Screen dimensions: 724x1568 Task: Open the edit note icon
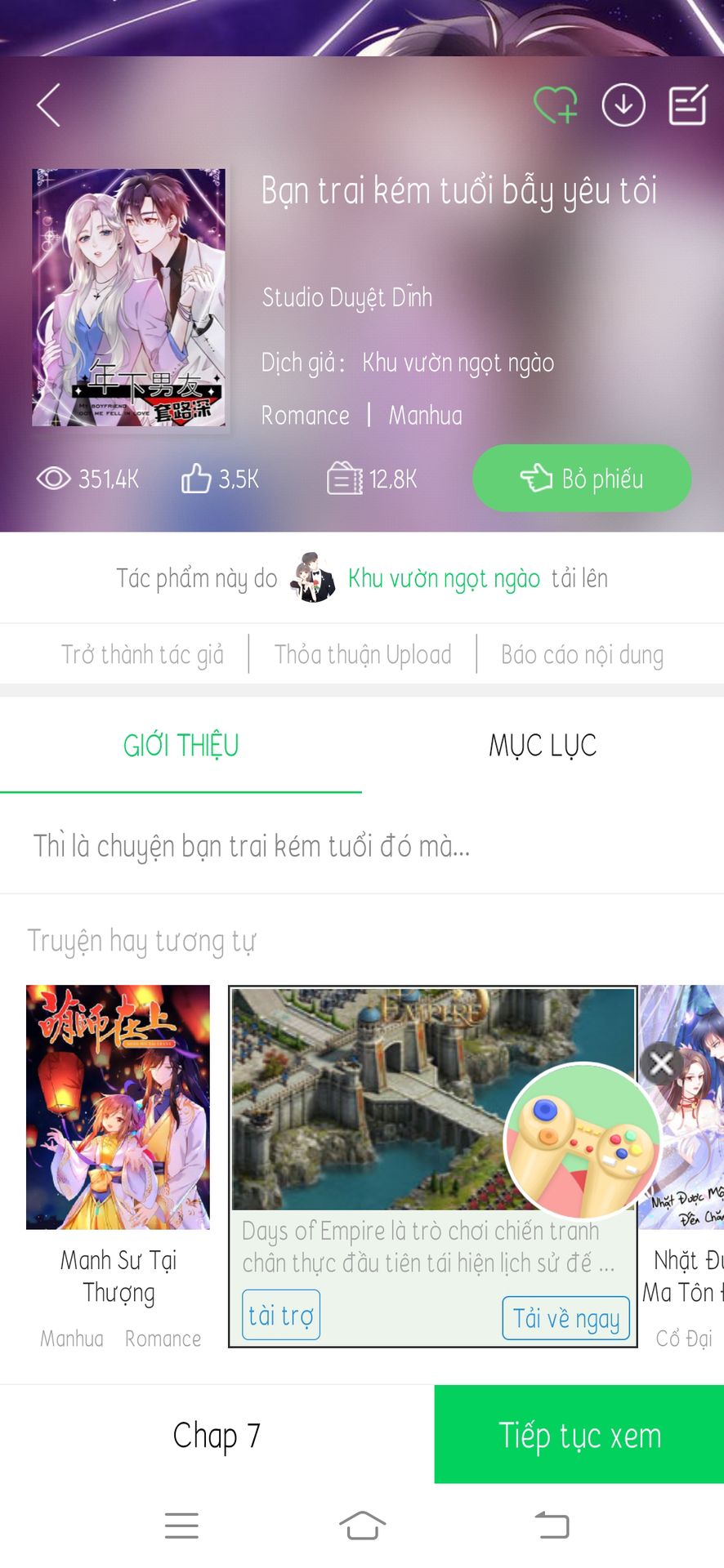pos(688,105)
